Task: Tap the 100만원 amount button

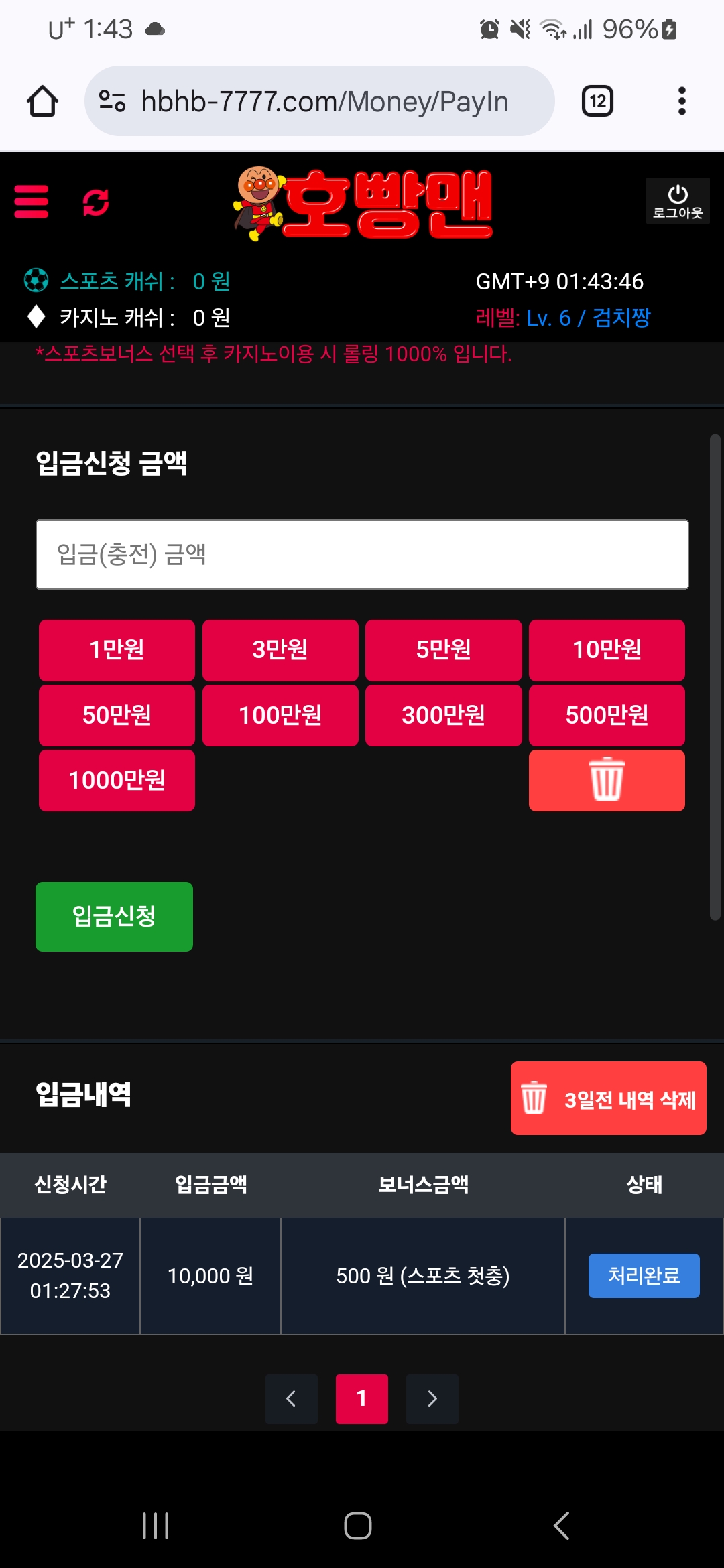Action: pos(280,715)
